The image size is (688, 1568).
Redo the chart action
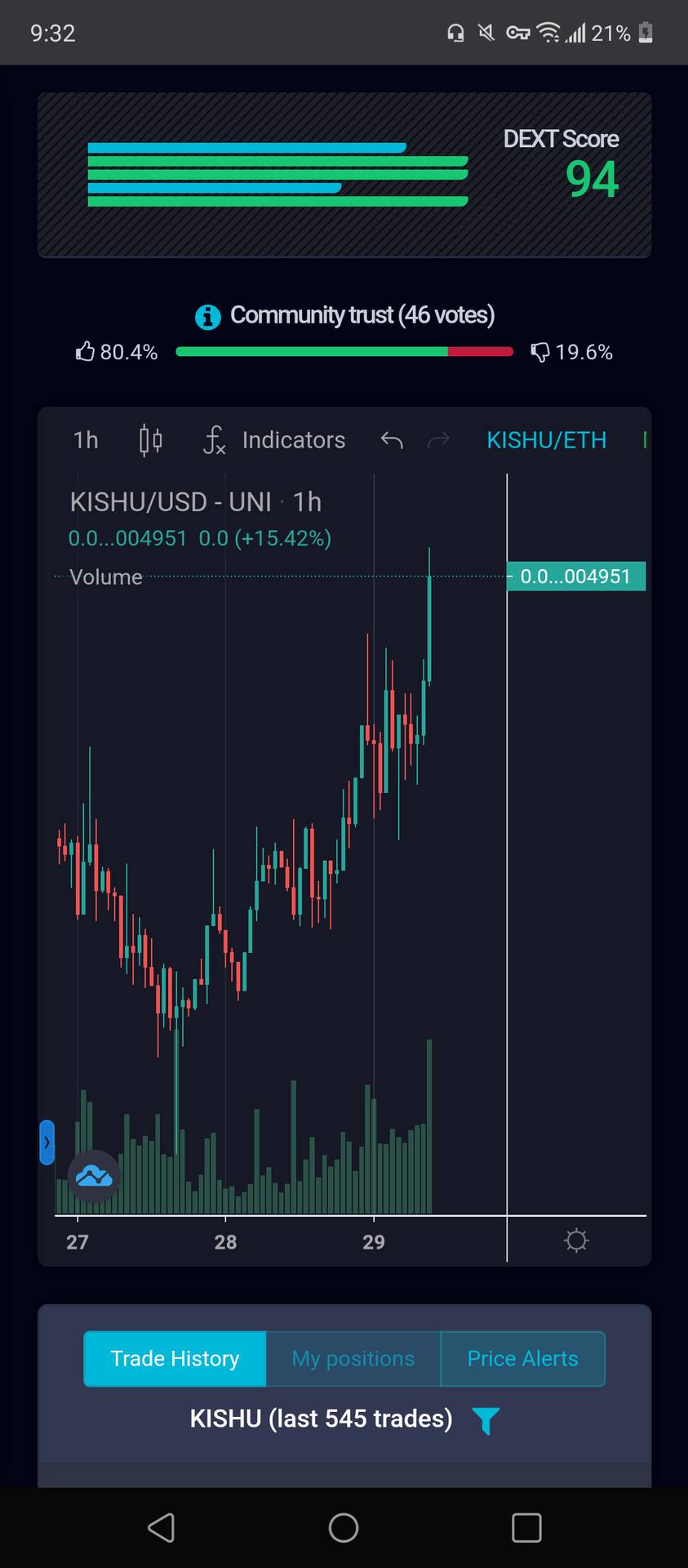(439, 439)
